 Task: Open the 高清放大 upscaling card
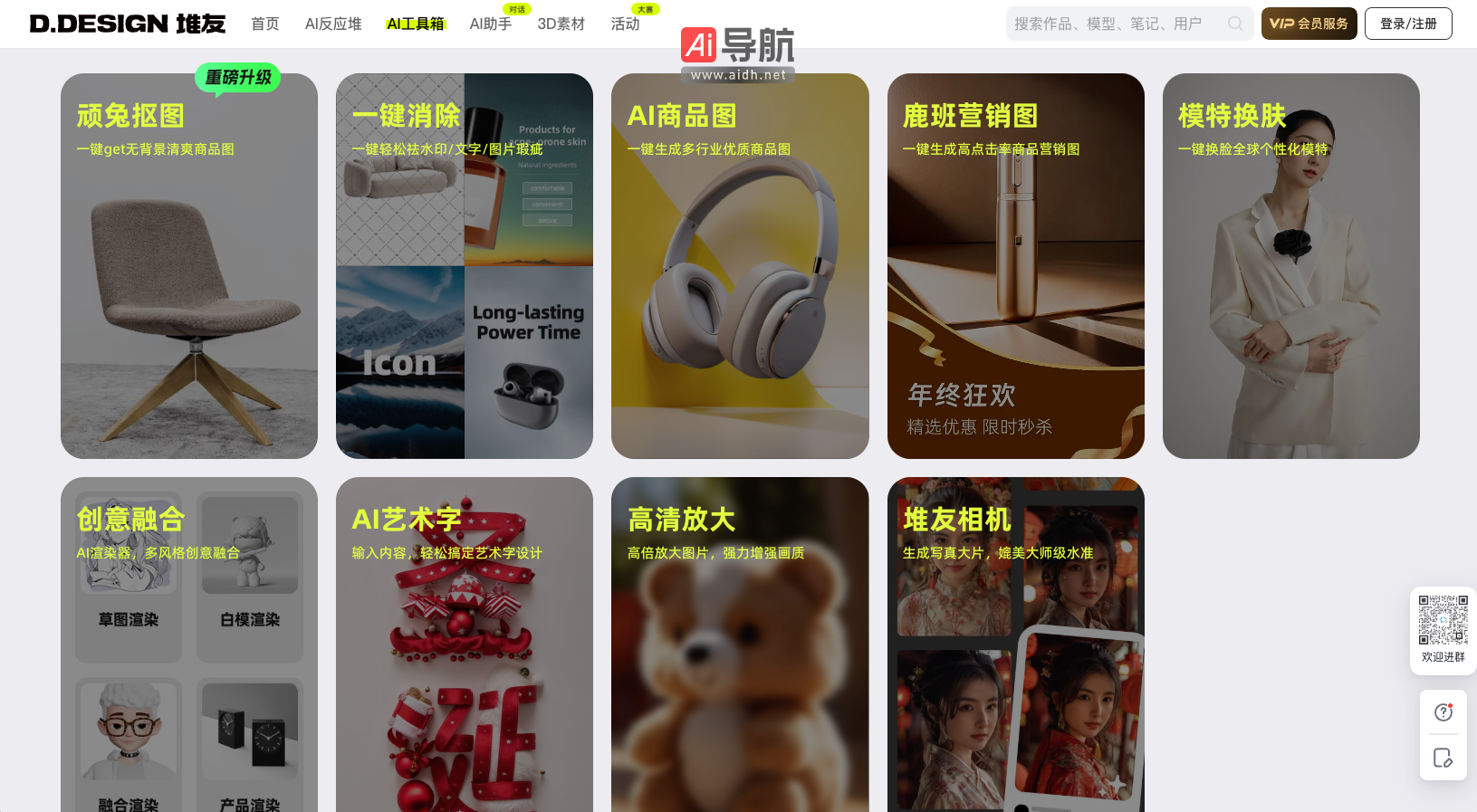pos(740,645)
